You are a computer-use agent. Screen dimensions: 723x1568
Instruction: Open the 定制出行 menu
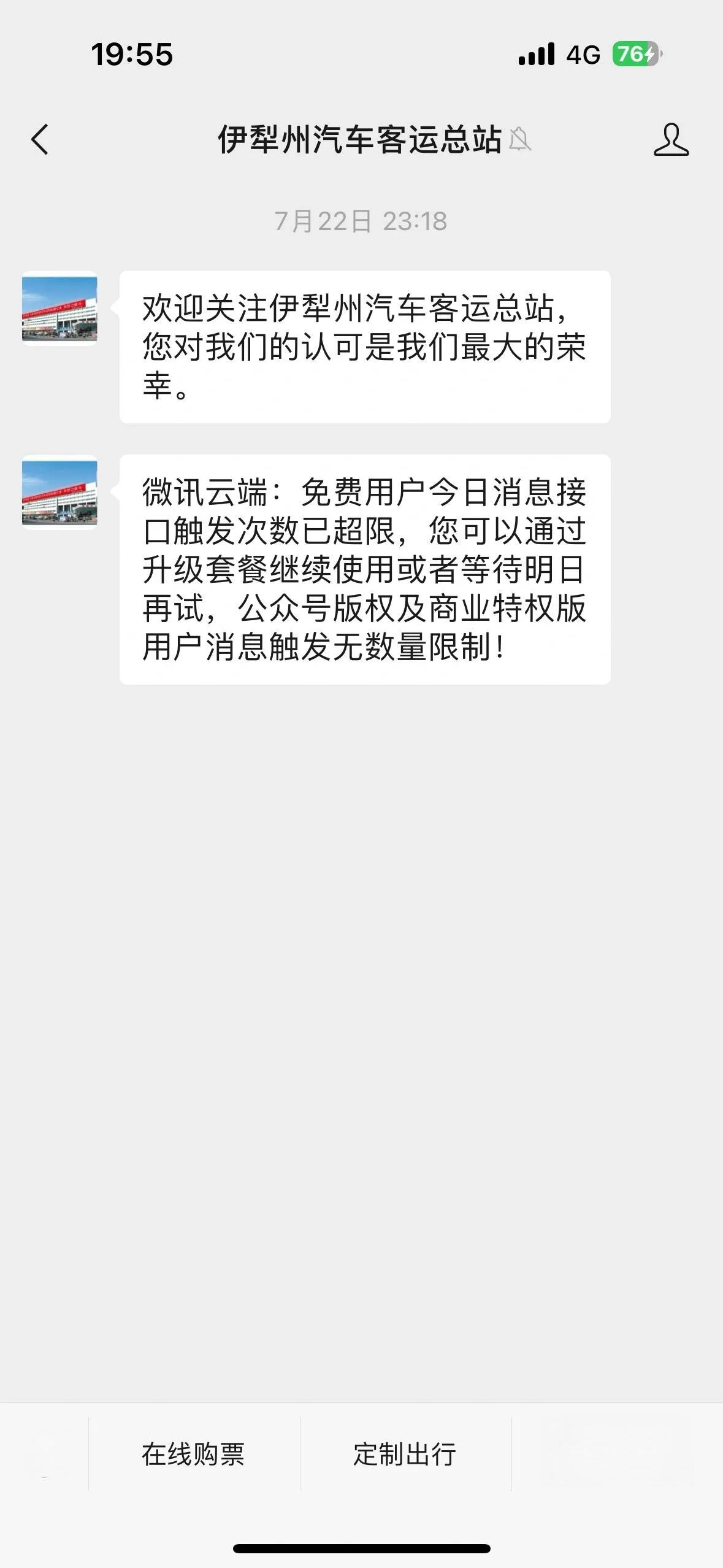point(405,1453)
